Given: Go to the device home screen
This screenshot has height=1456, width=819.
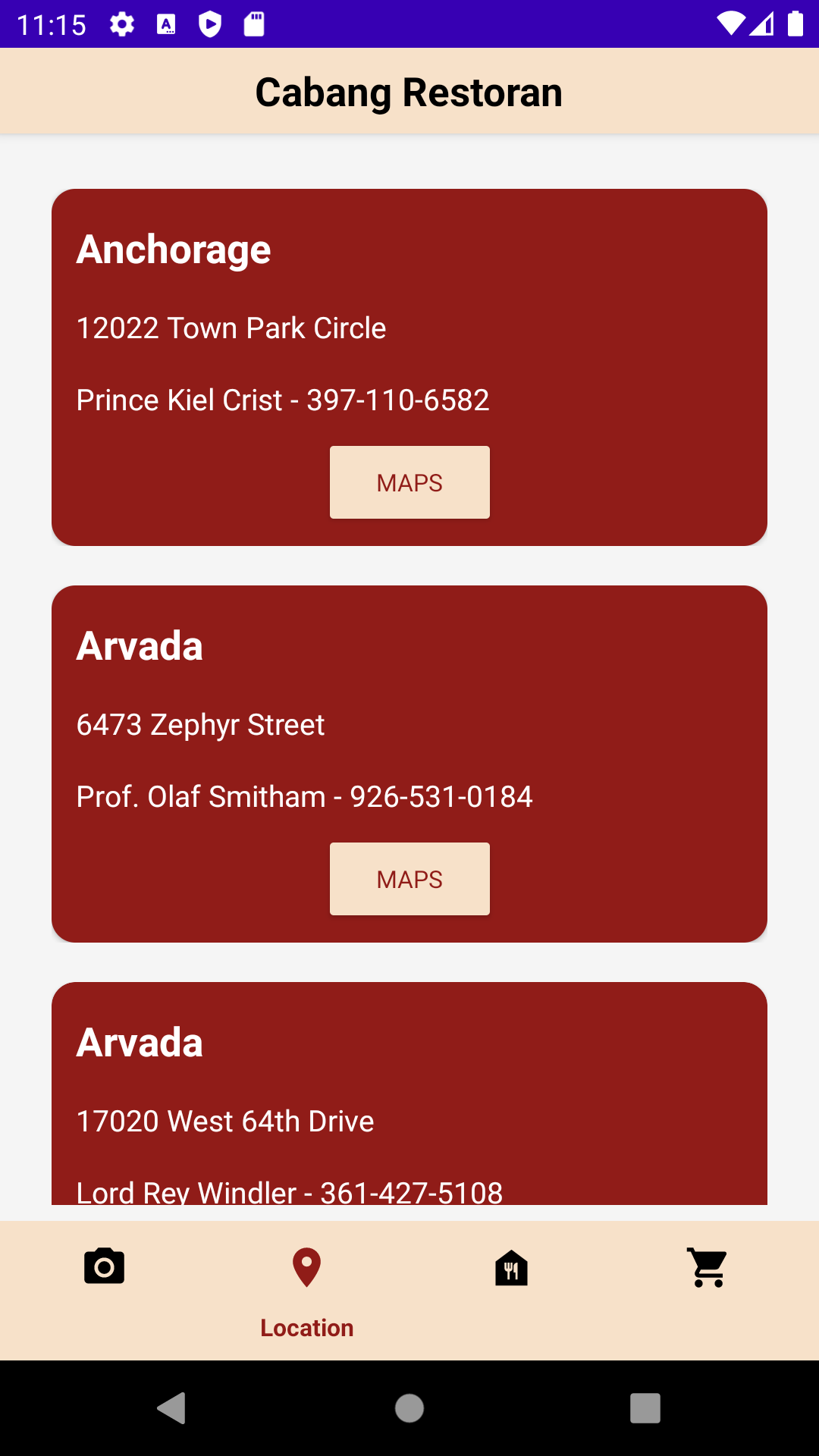Looking at the screenshot, I should pos(409,1408).
